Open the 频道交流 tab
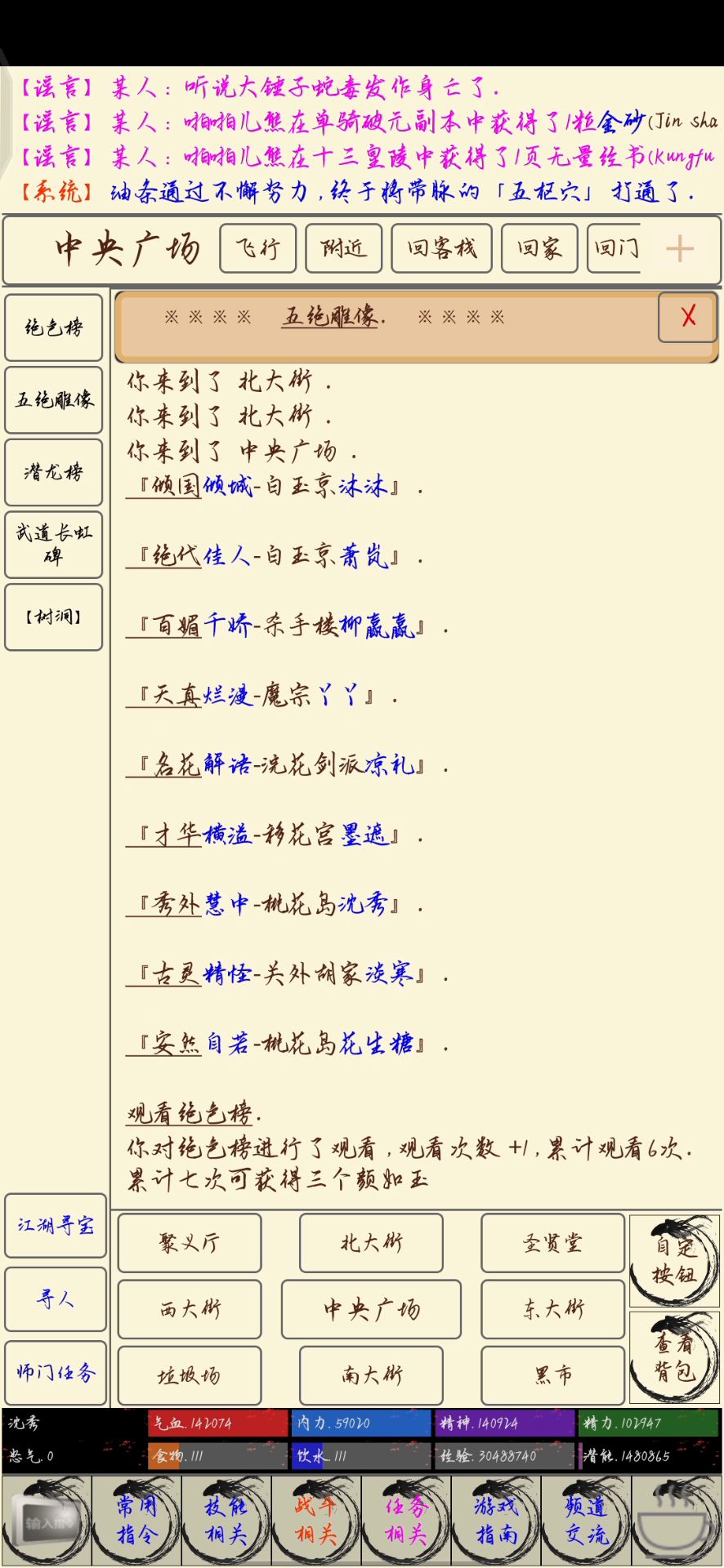Viewport: 724px width, 1568px height. click(x=586, y=1521)
